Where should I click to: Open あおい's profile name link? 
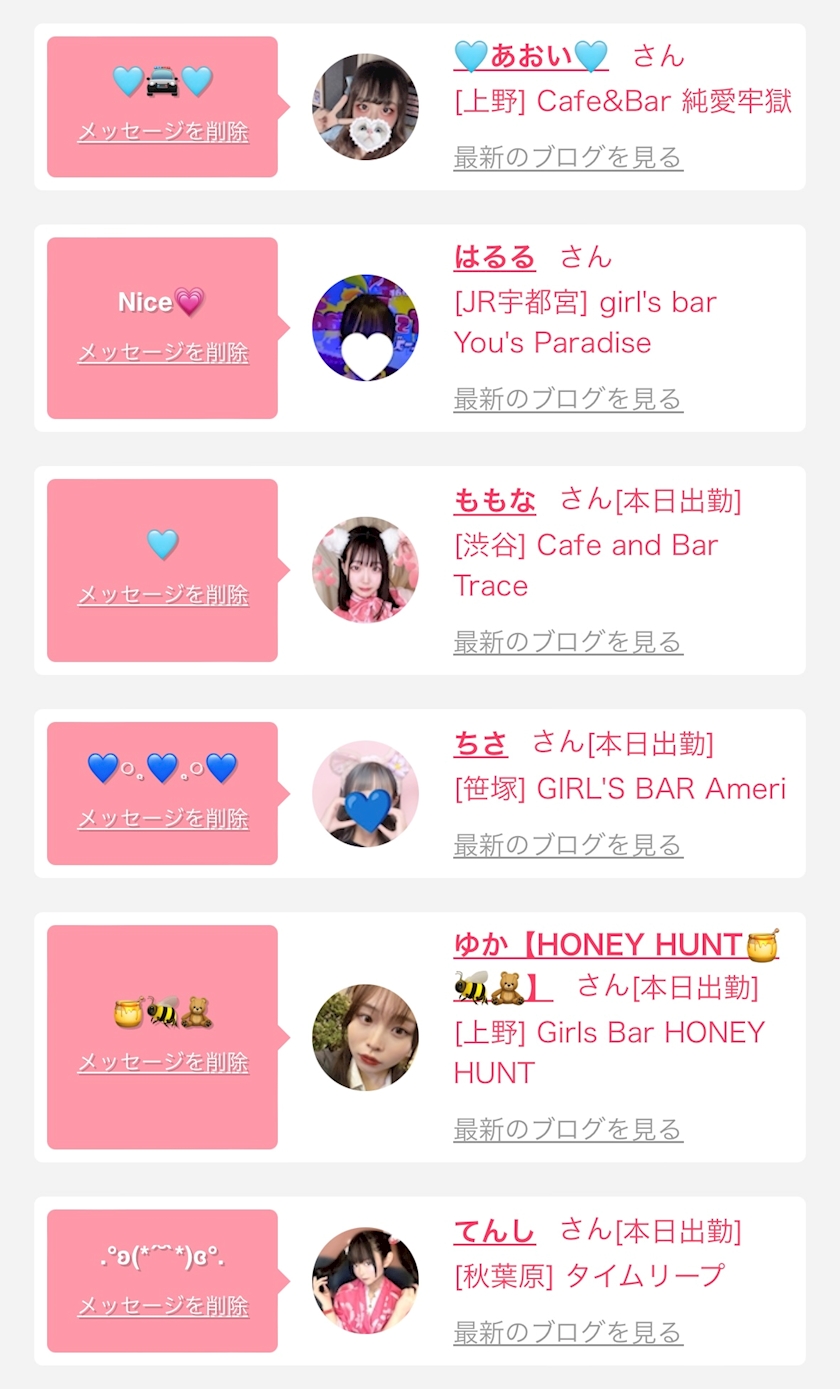pos(531,56)
